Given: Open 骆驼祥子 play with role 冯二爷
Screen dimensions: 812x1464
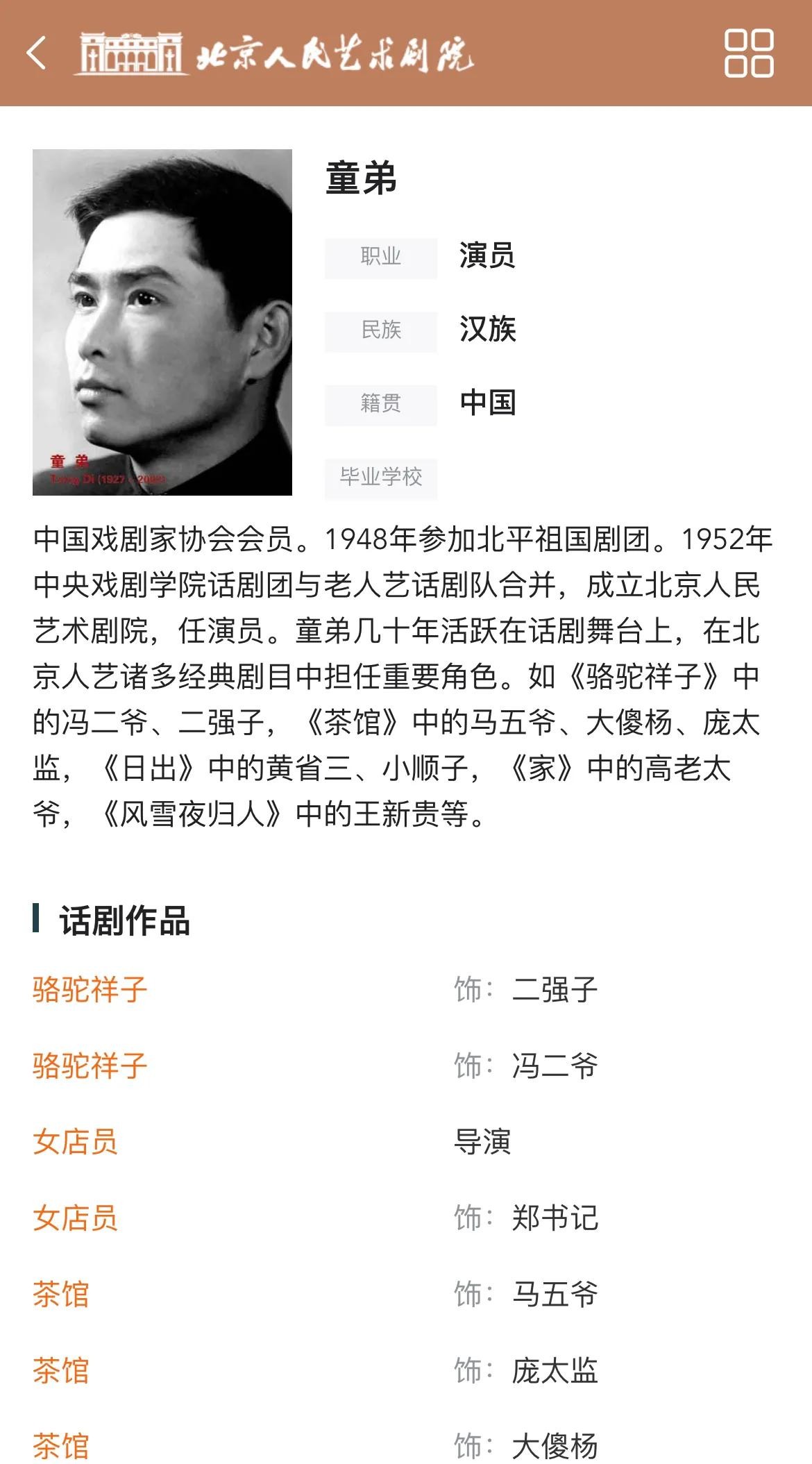Looking at the screenshot, I should pyautogui.click(x=90, y=1066).
